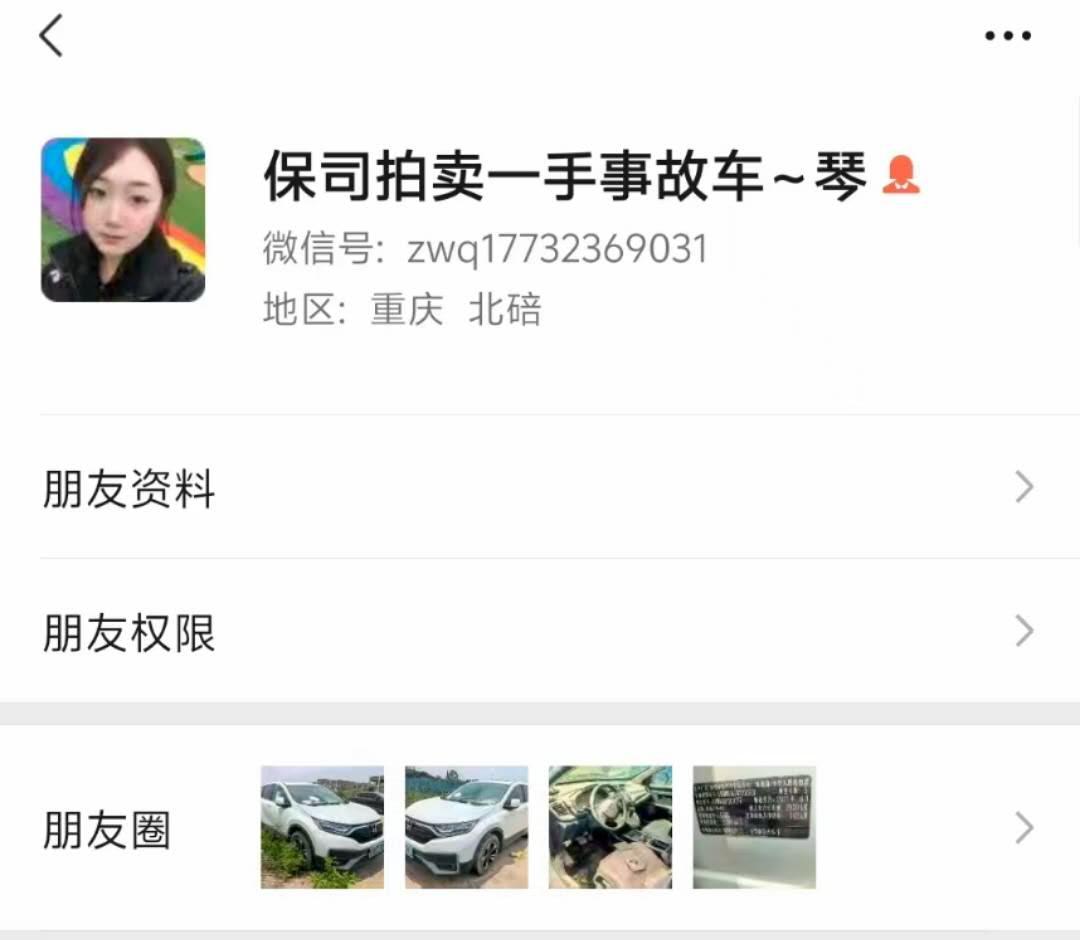The image size is (1080, 940).
Task: View the contact's profile picture
Action: pyautogui.click(x=123, y=220)
